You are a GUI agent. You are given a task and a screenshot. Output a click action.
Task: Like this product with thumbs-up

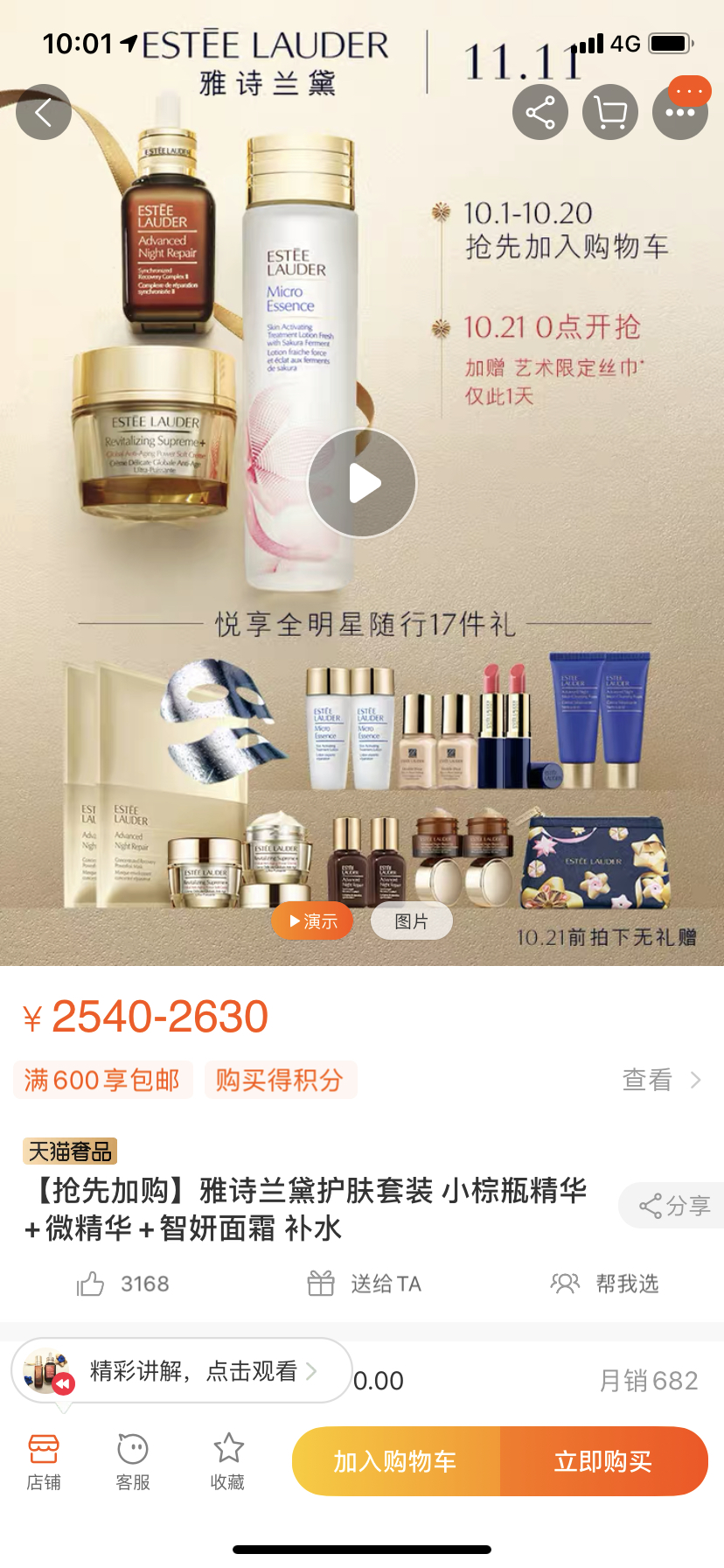(91, 1284)
